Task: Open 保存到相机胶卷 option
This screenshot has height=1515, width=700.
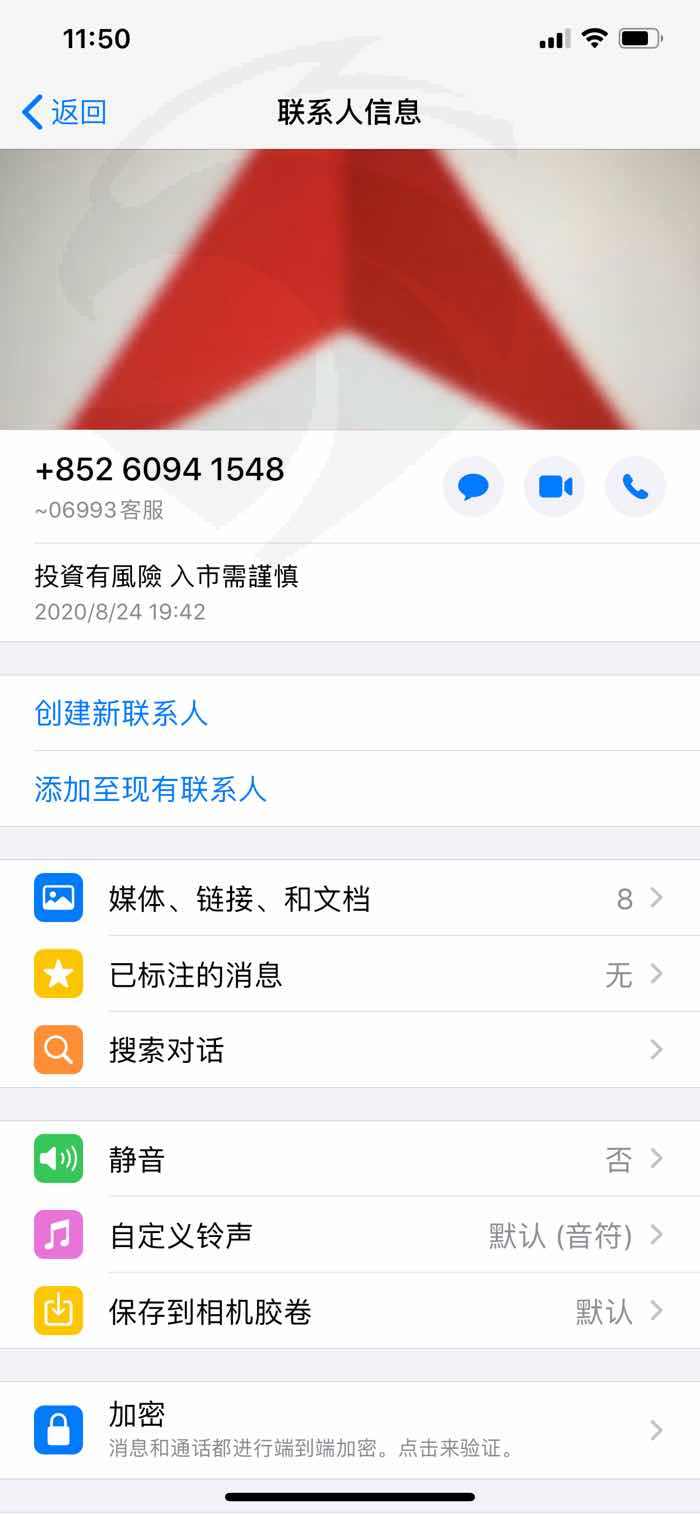Action: click(350, 1311)
